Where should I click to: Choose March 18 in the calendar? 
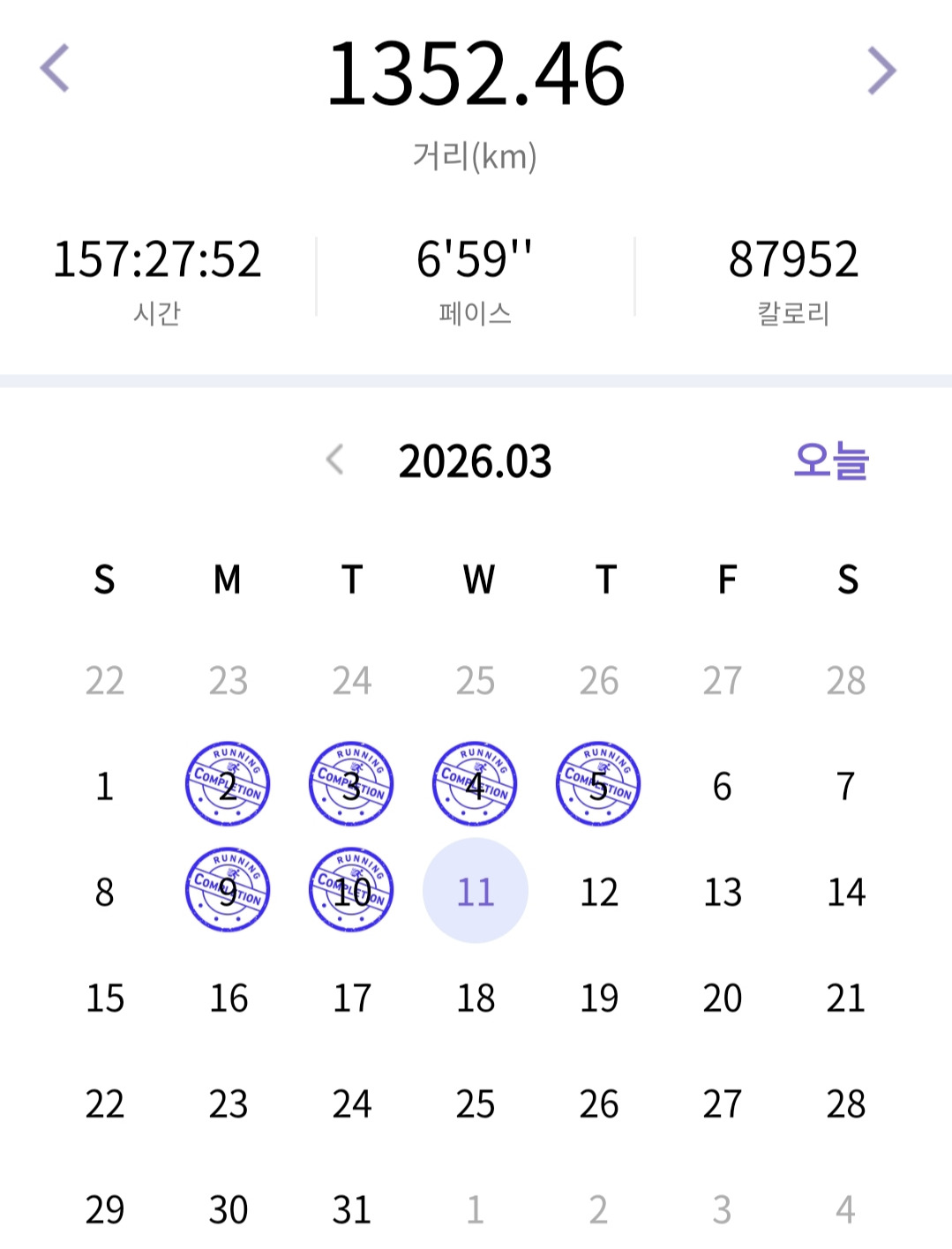(476, 998)
